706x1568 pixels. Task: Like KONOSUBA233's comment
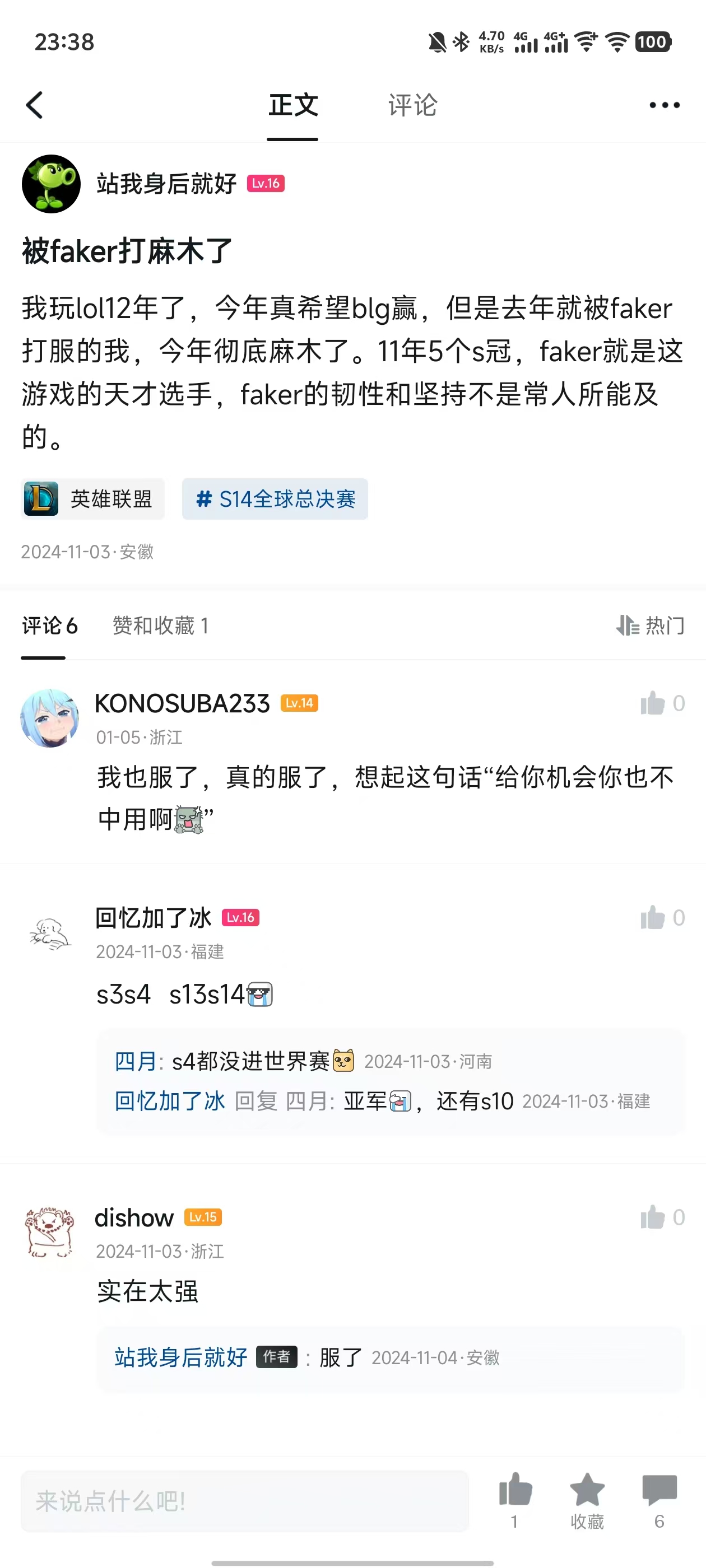click(x=653, y=703)
